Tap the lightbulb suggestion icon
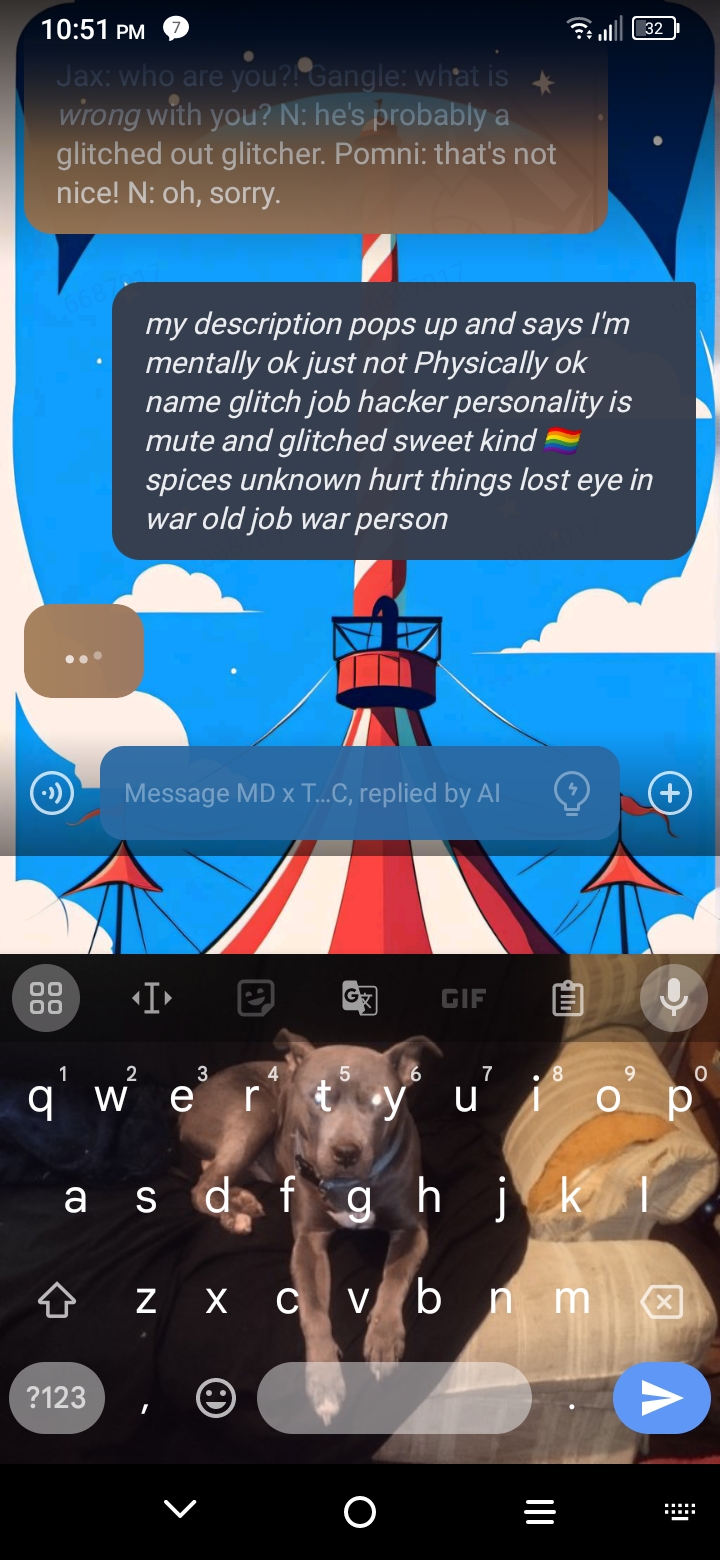 pos(571,793)
